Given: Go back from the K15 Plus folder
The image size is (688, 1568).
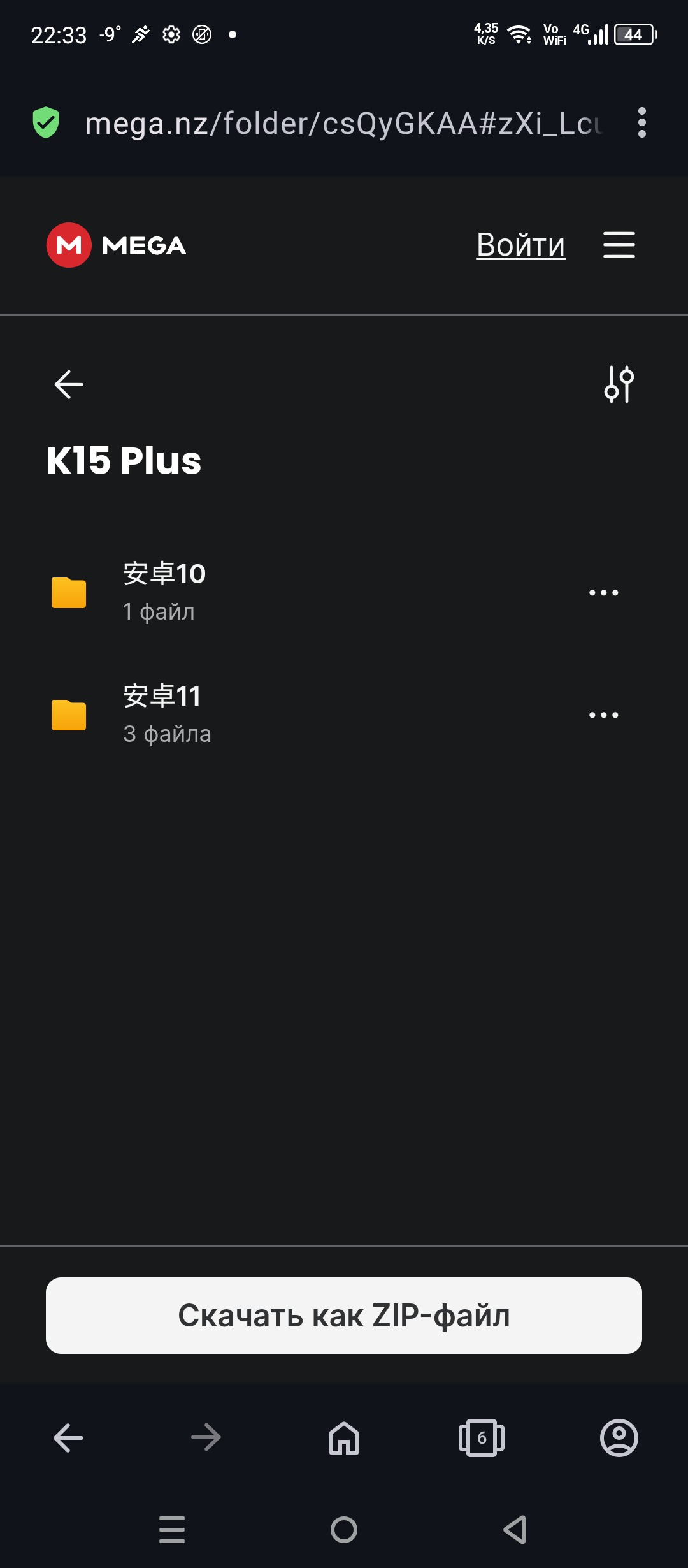Looking at the screenshot, I should pos(69,384).
